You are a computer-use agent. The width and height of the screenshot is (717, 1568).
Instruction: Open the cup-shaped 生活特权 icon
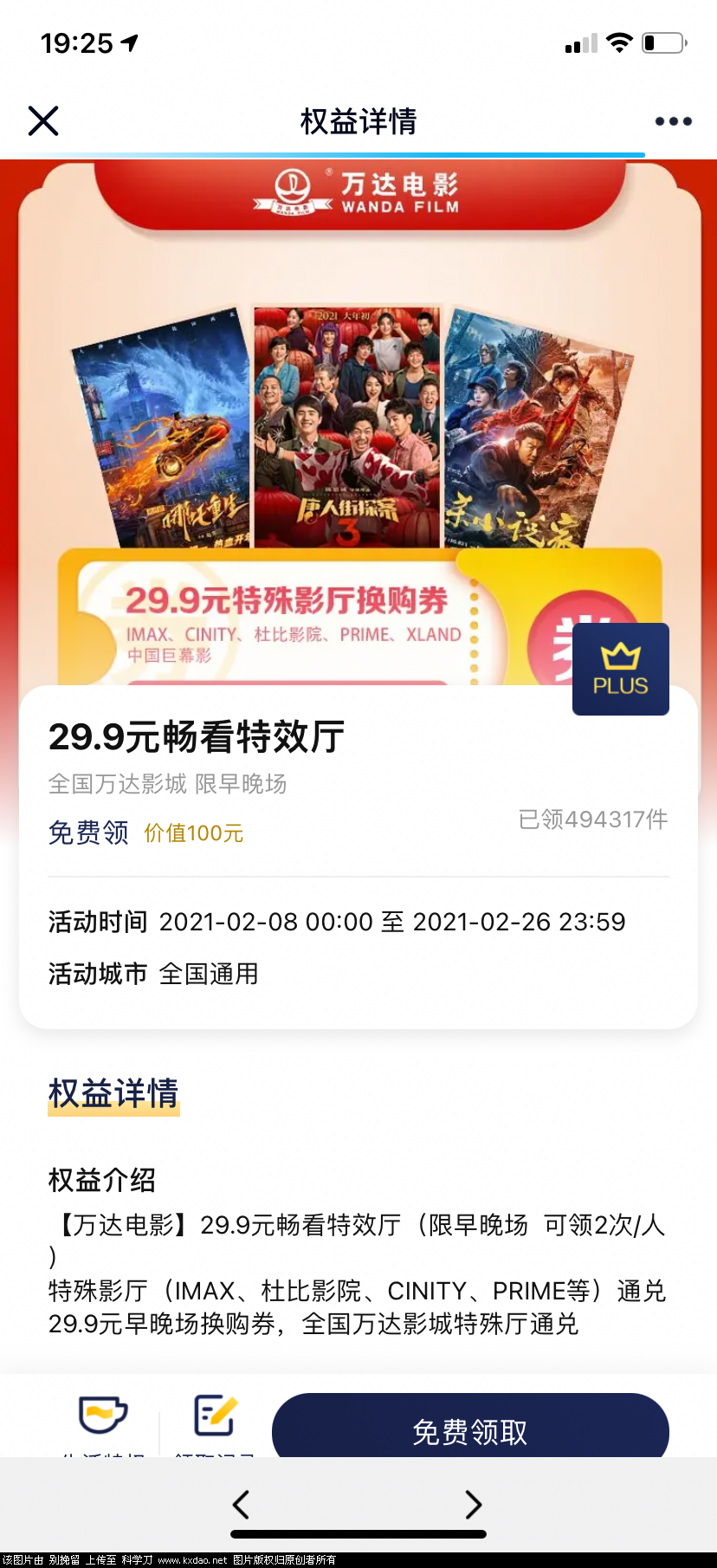(103, 1416)
